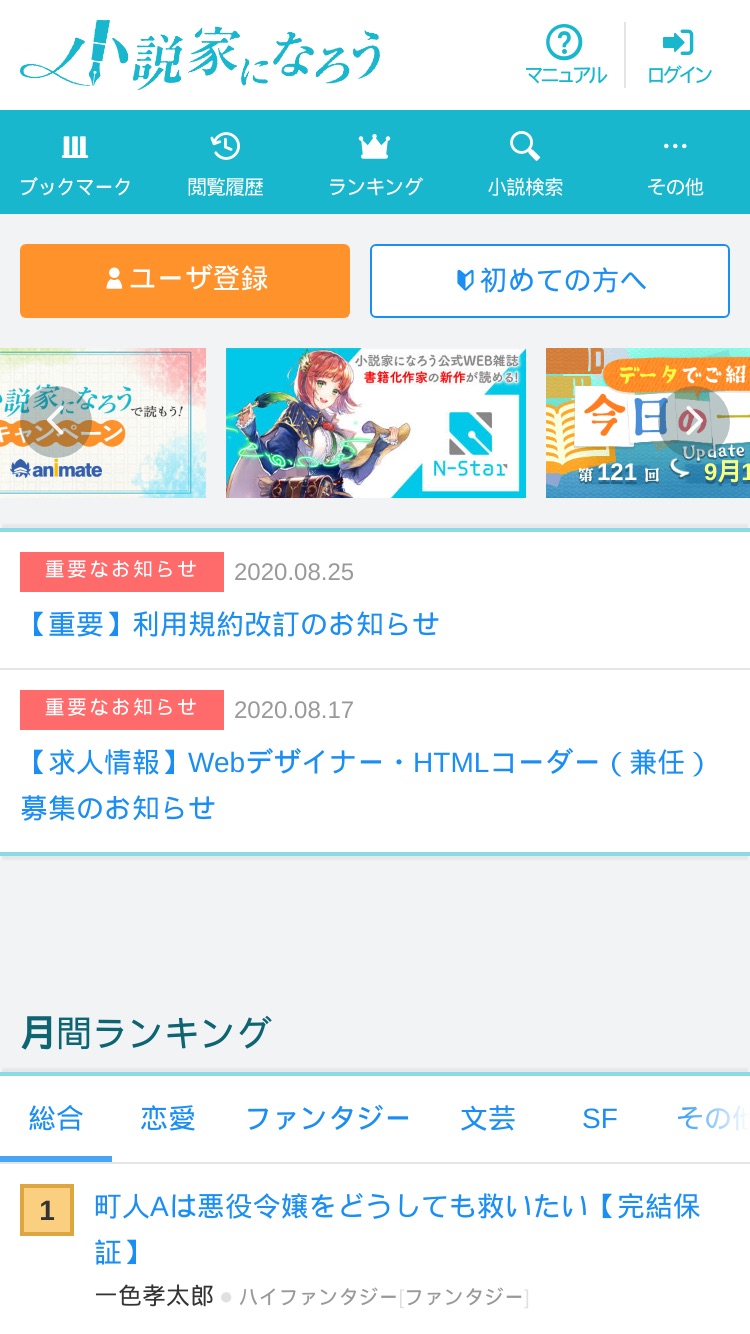Viewport: 750px width, 1334px height.
Task: Open the N-Star web magazine banner
Action: tap(376, 423)
